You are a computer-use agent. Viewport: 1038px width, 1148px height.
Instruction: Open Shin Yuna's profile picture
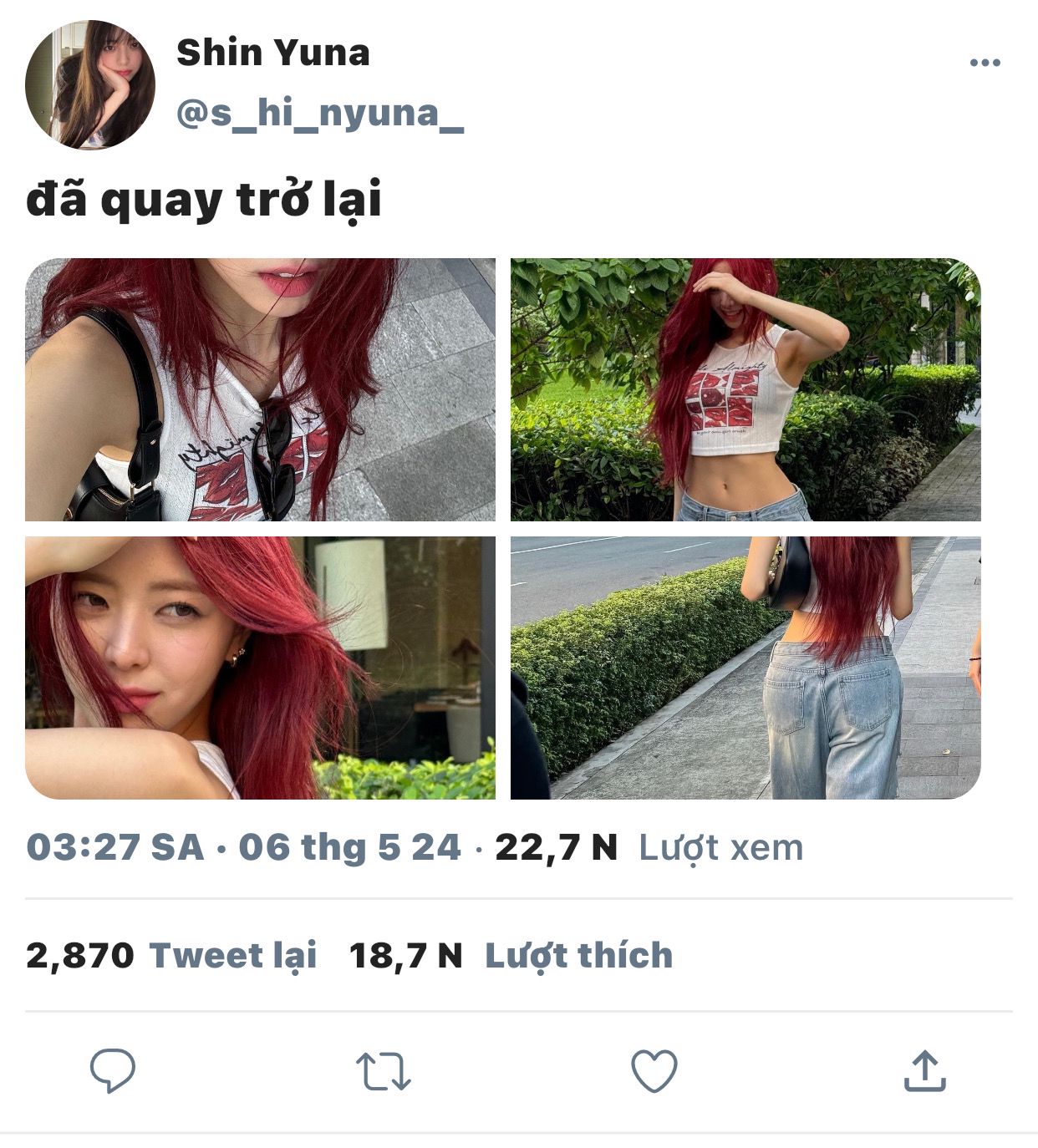(90, 84)
